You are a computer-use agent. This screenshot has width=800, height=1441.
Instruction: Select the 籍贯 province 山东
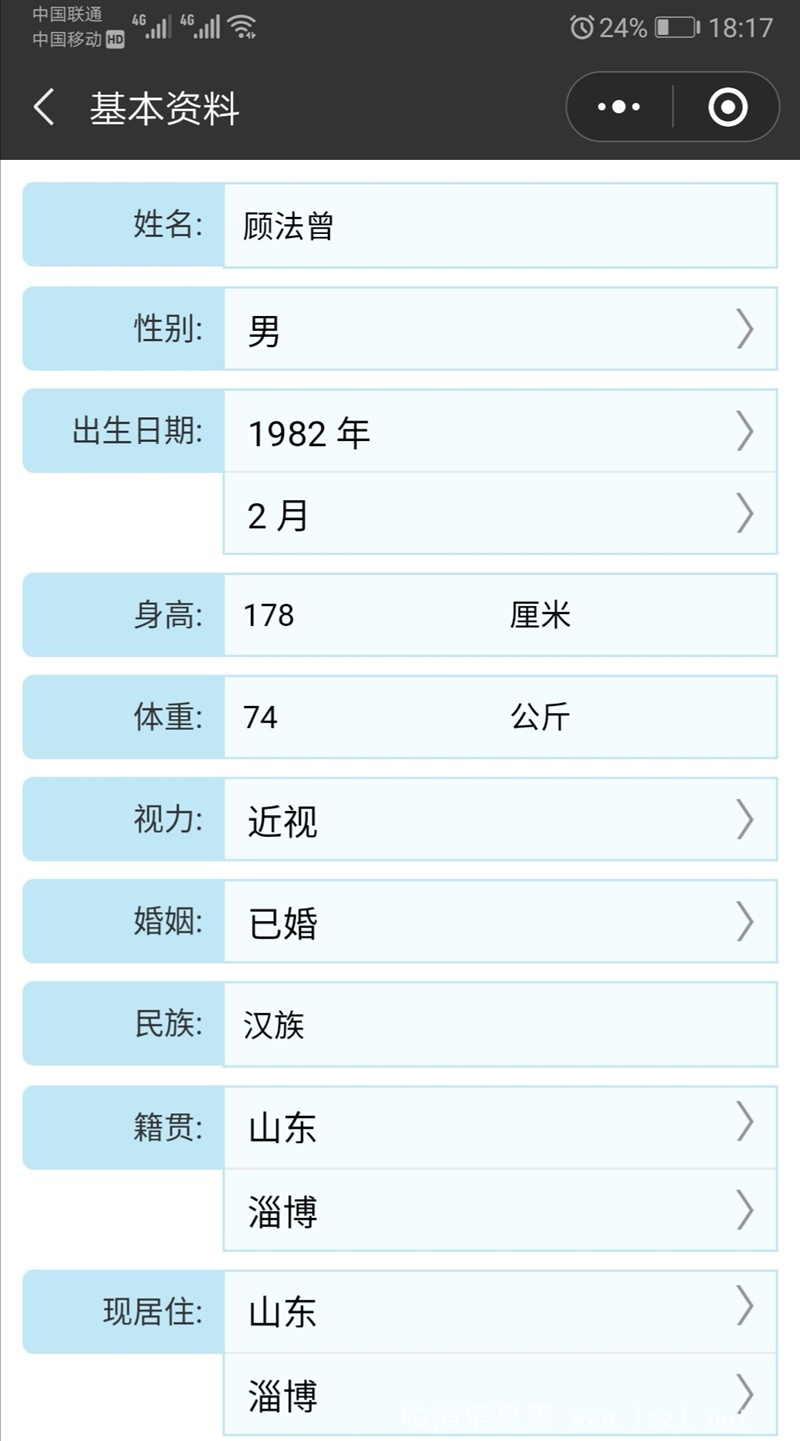coord(500,1127)
